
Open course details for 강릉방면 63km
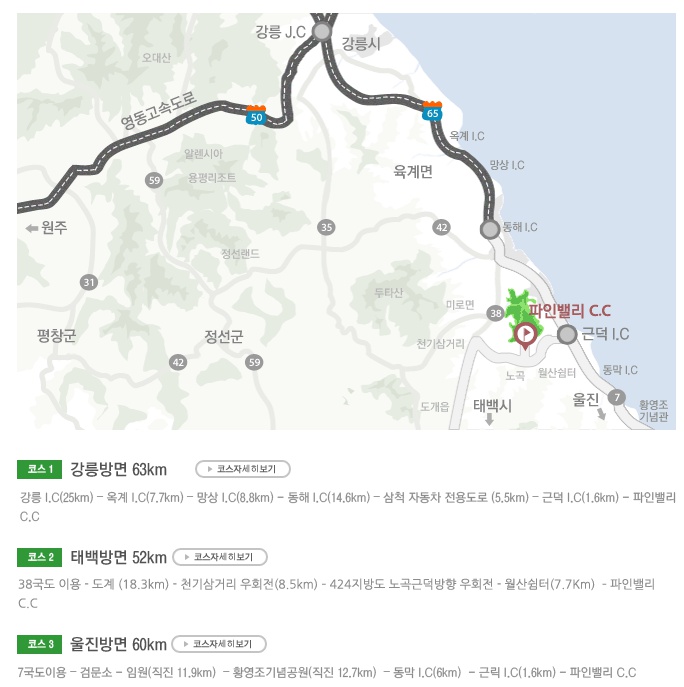pyautogui.click(x=242, y=469)
